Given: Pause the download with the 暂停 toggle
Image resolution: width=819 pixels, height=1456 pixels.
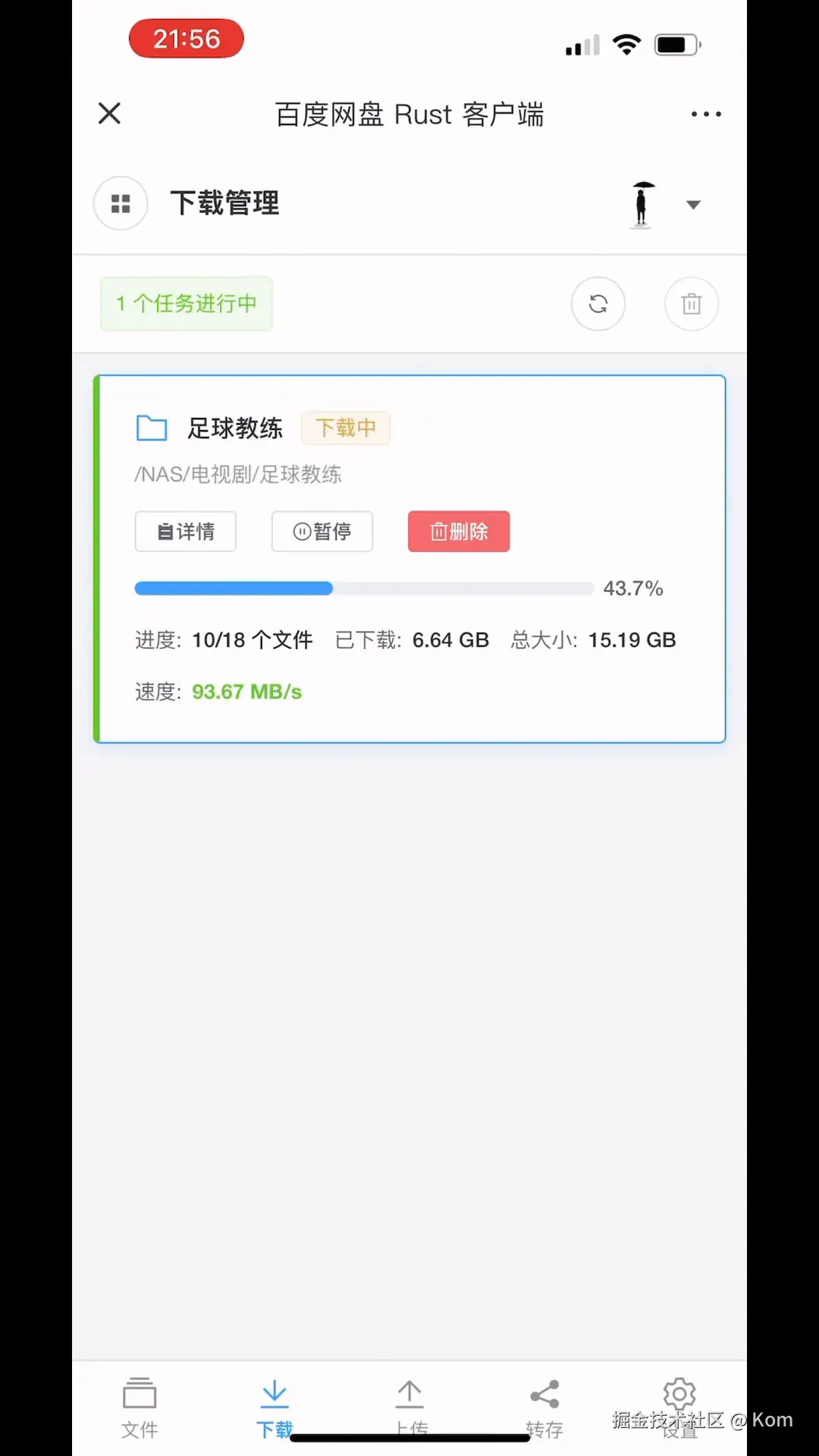Looking at the screenshot, I should pyautogui.click(x=322, y=532).
